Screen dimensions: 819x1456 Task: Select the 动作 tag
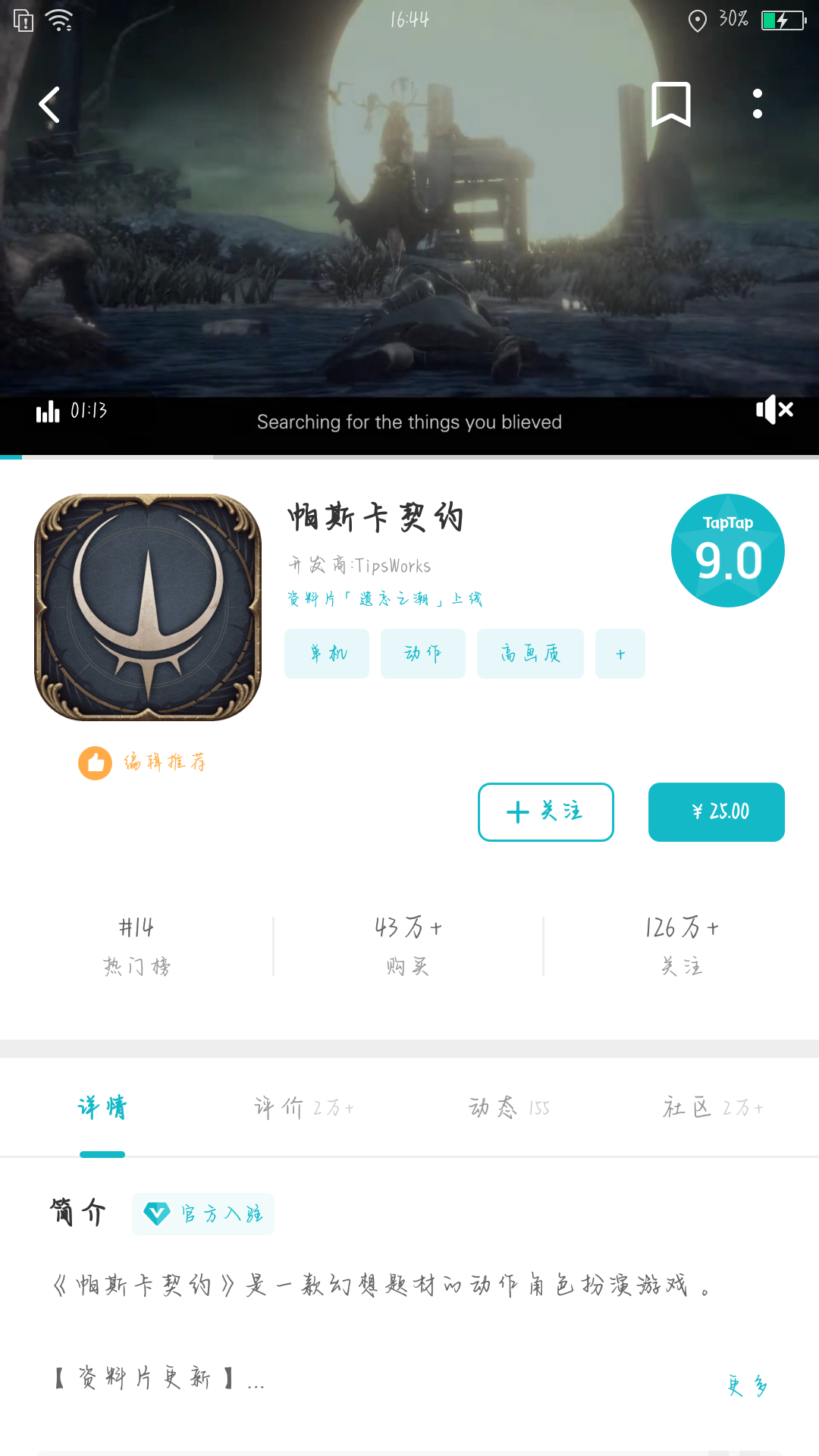(422, 654)
